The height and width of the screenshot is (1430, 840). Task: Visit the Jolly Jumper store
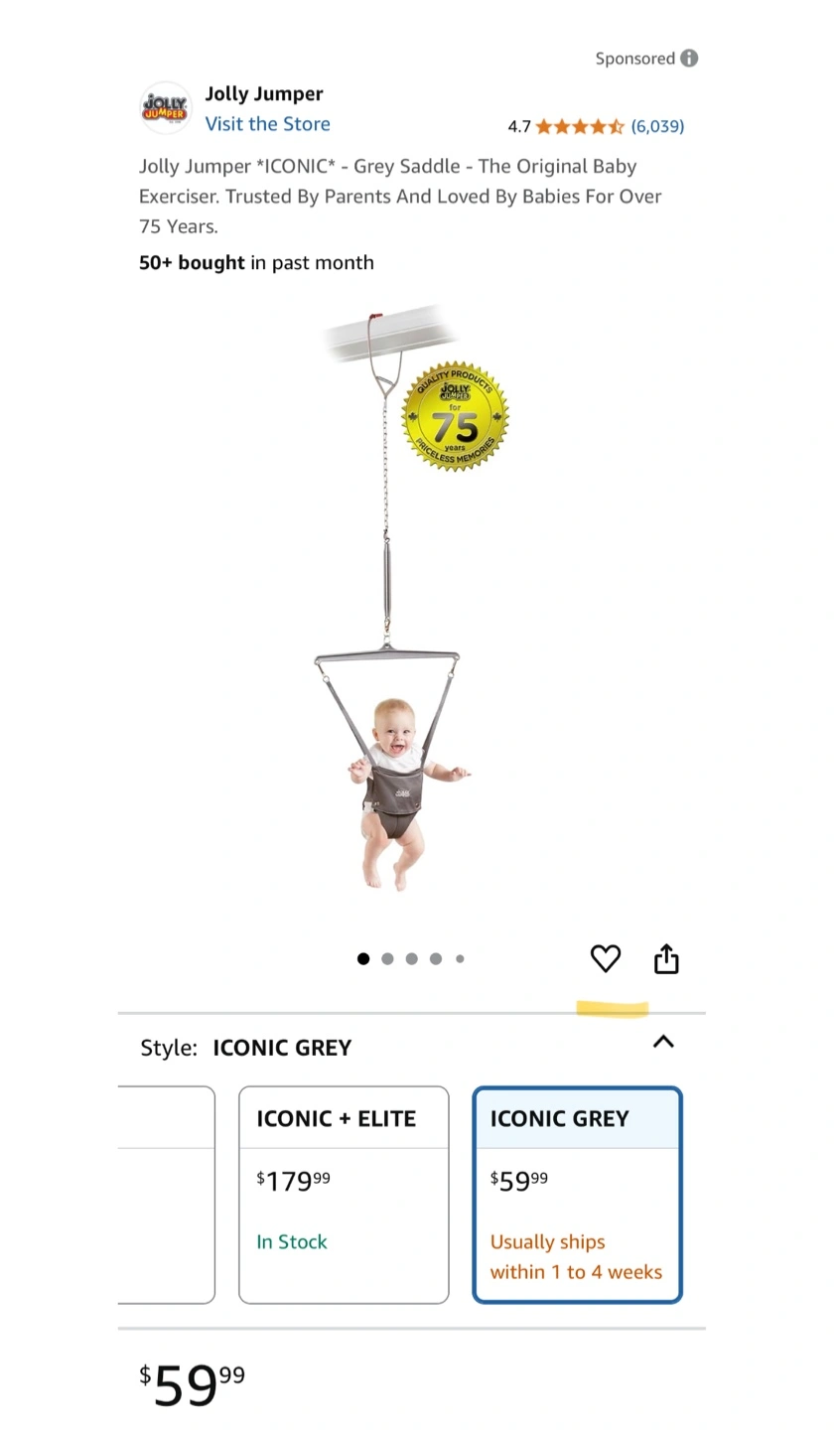(268, 124)
